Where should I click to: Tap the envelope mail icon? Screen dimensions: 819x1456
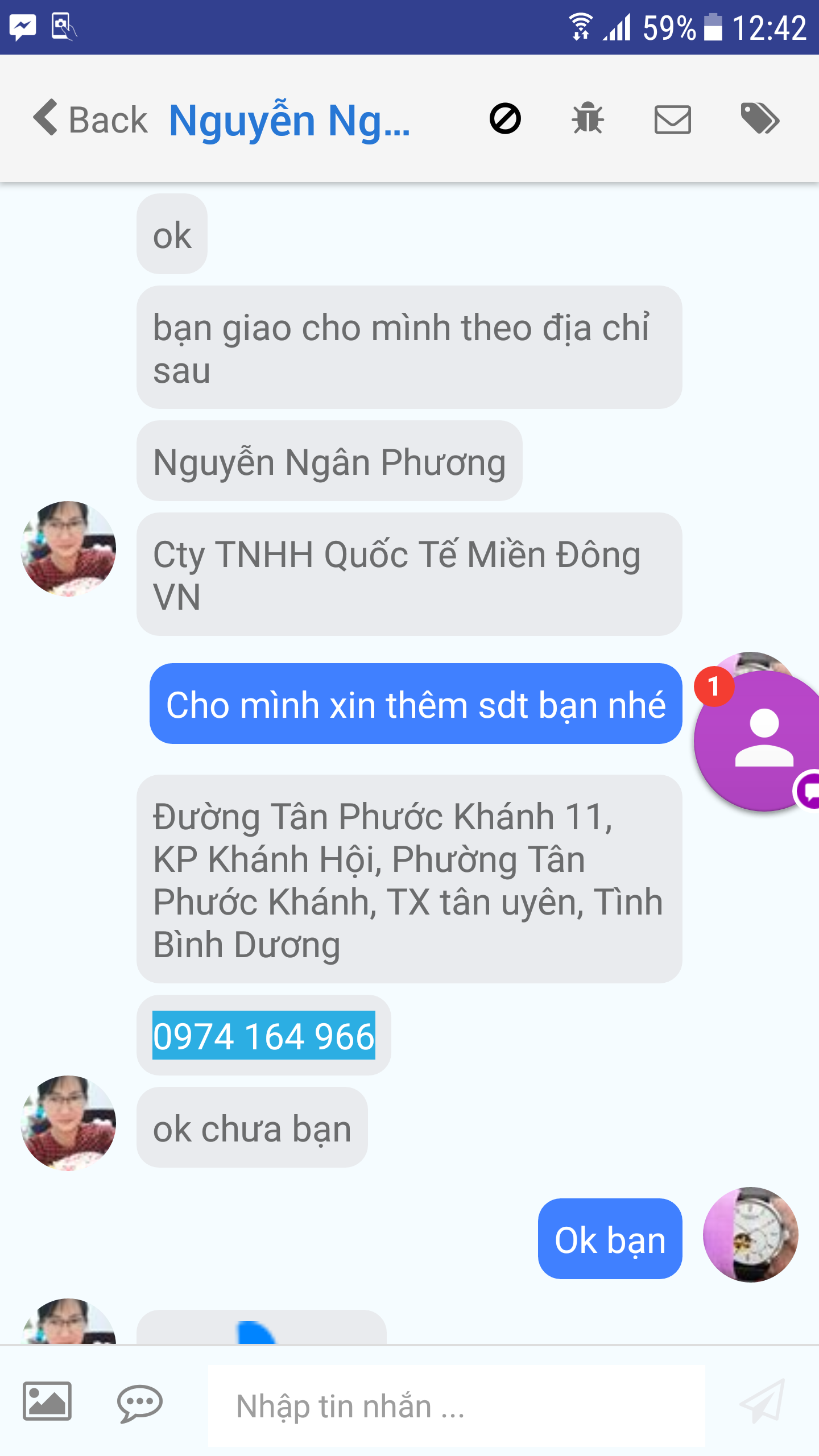672,119
